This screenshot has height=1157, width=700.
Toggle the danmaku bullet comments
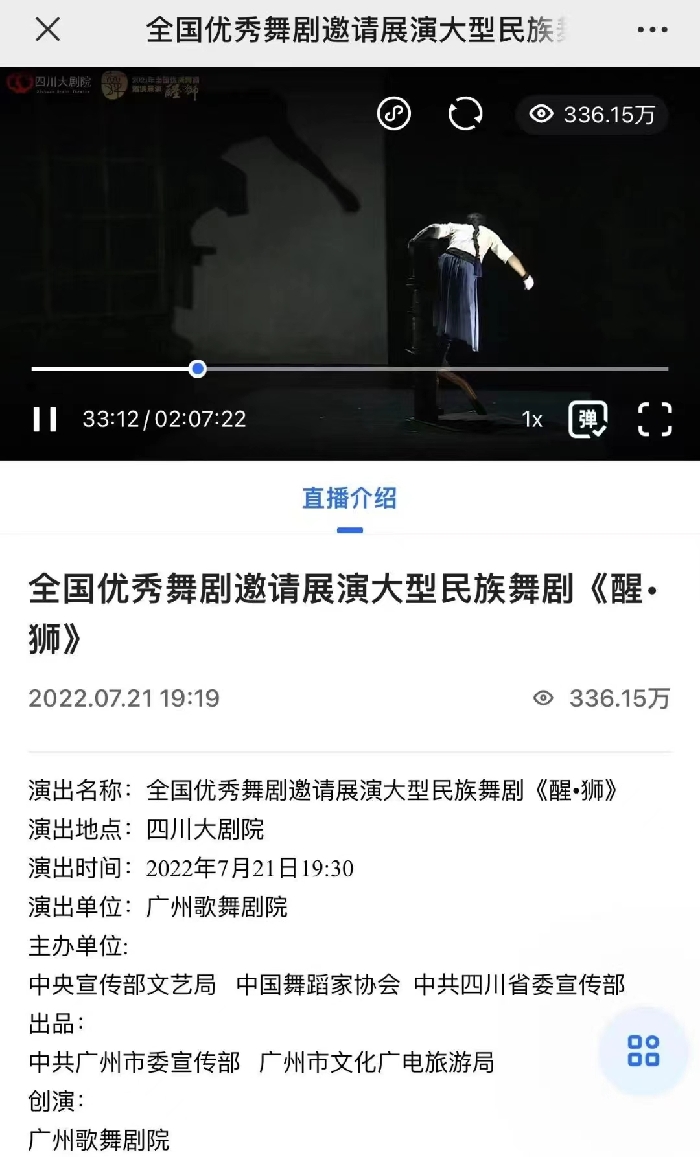588,420
